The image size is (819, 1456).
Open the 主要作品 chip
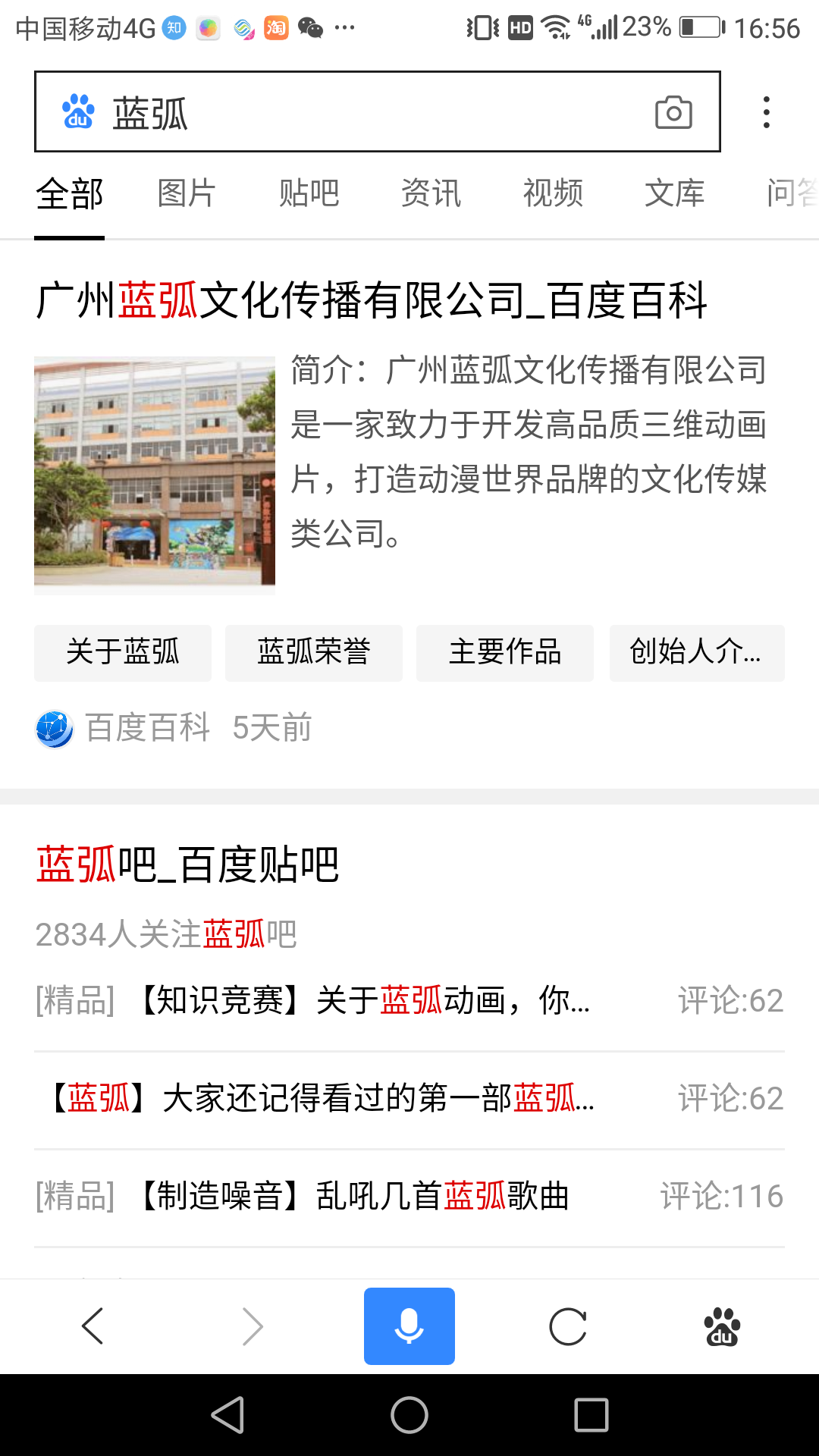(504, 652)
